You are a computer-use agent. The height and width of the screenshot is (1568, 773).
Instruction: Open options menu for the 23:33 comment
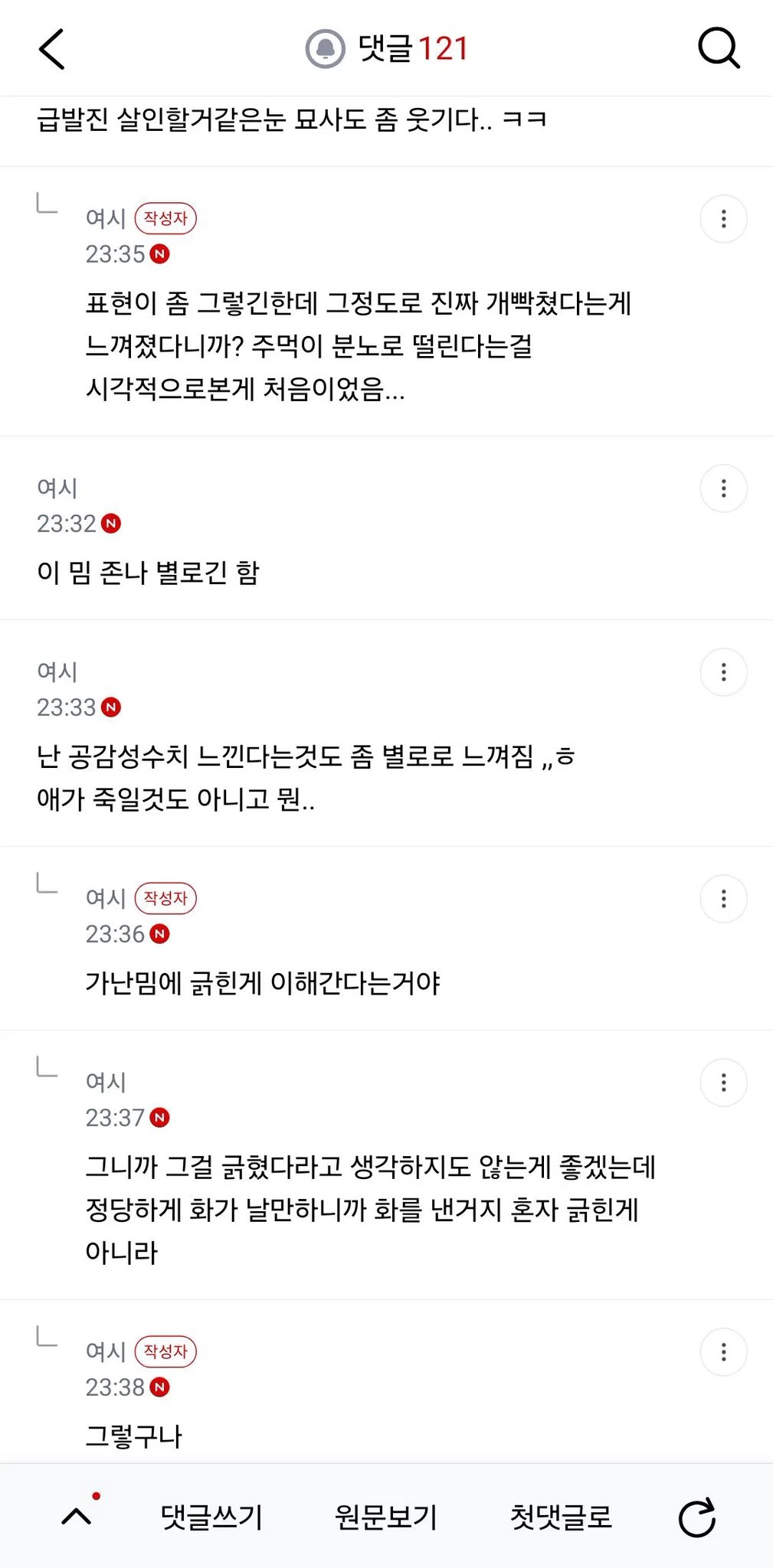723,672
